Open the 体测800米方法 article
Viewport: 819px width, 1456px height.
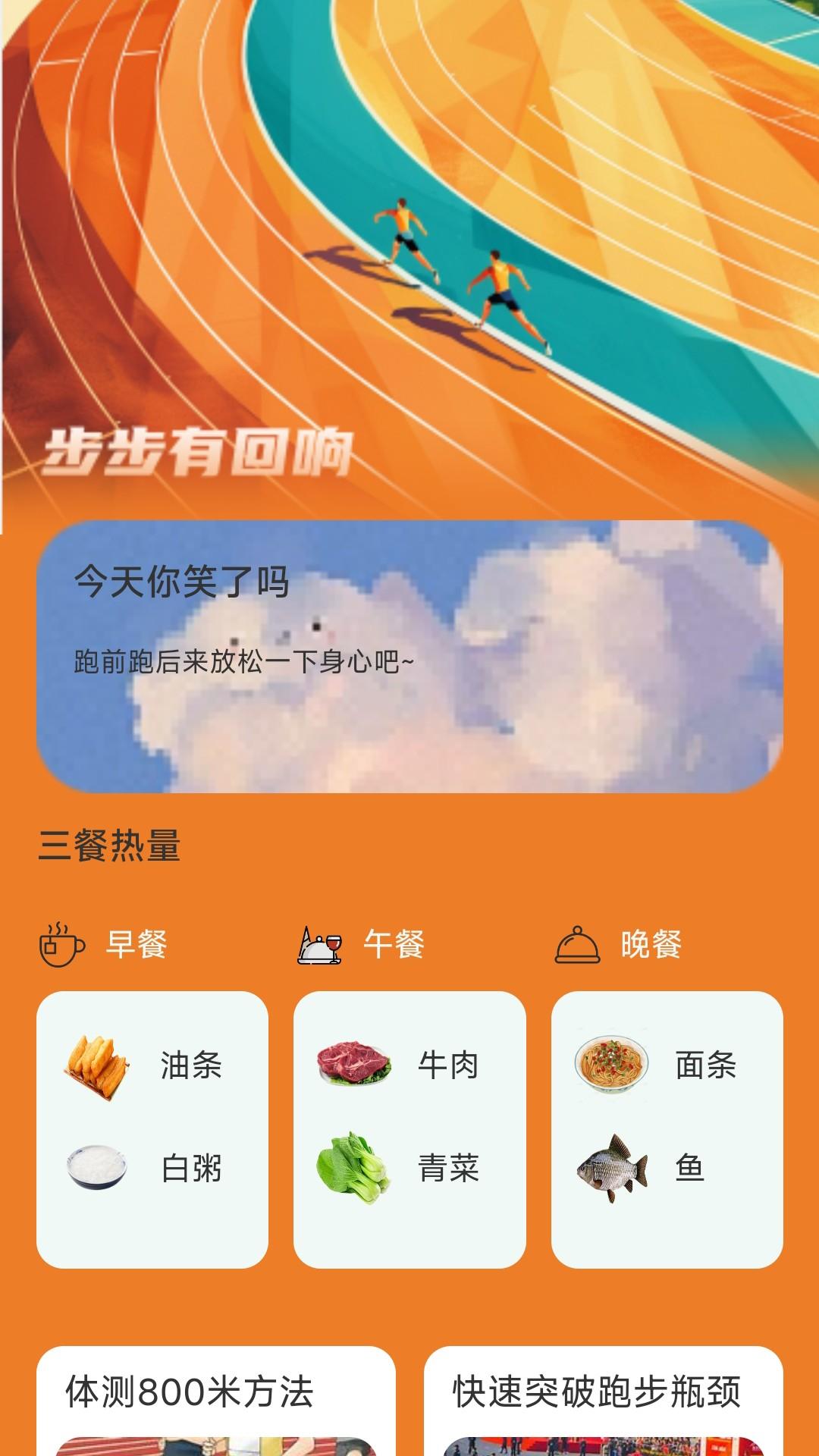[x=216, y=1400]
